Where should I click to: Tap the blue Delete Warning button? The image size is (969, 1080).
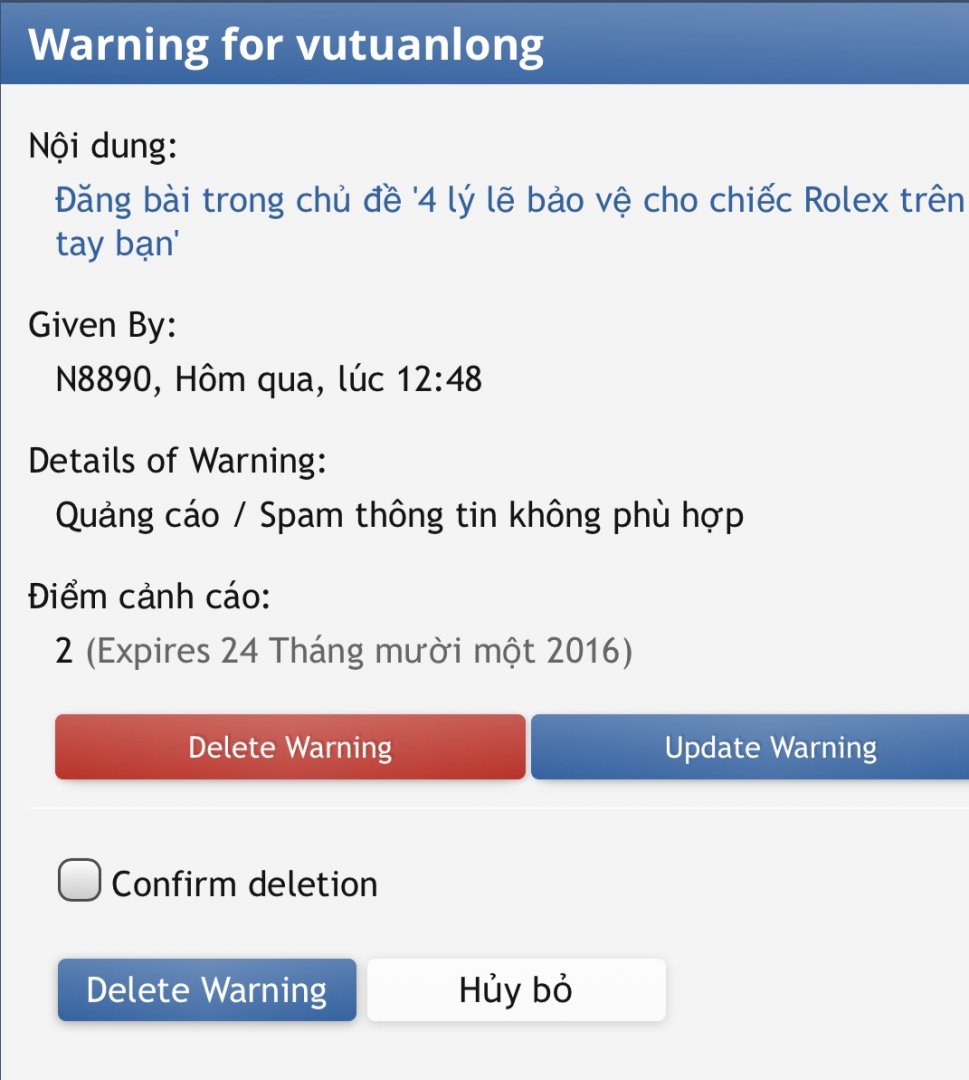[207, 990]
